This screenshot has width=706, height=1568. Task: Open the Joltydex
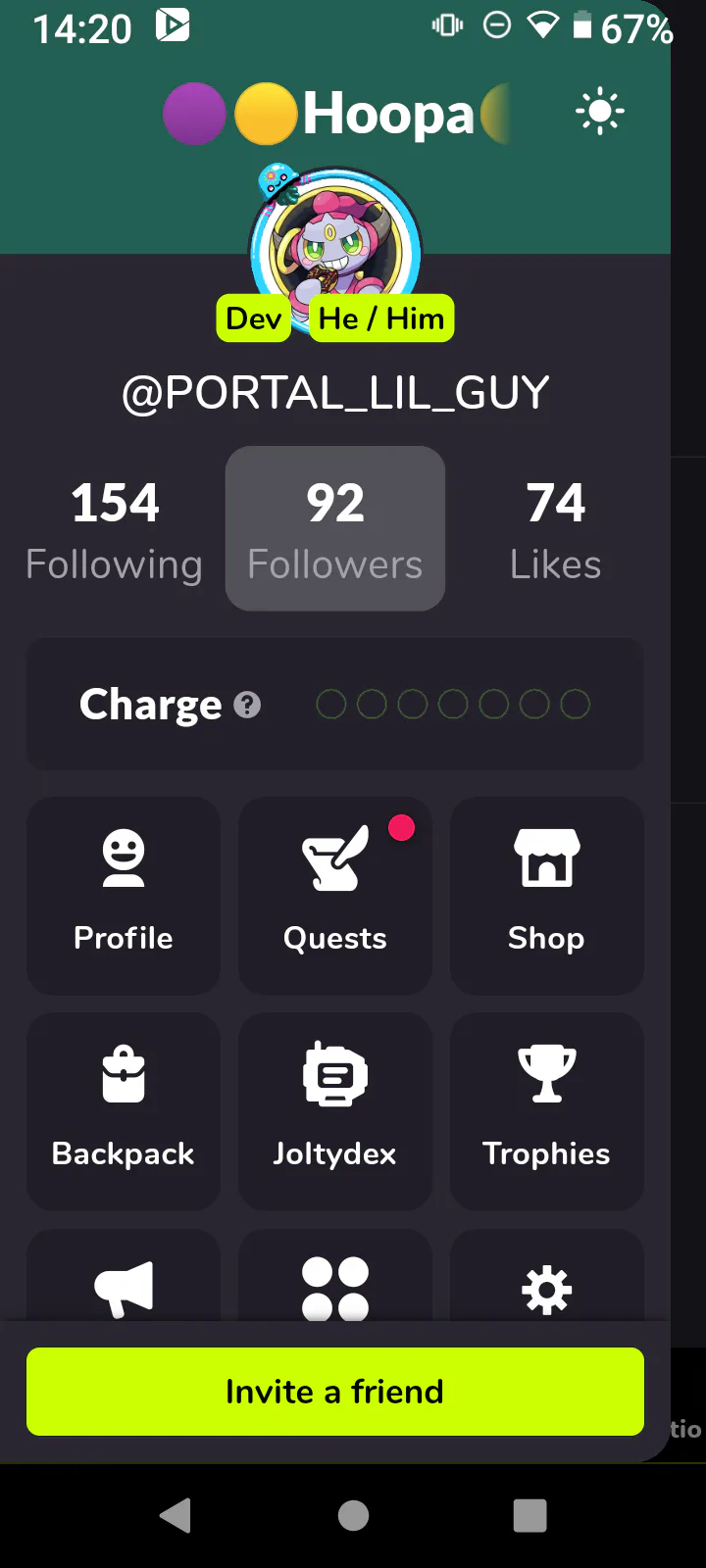point(335,1110)
